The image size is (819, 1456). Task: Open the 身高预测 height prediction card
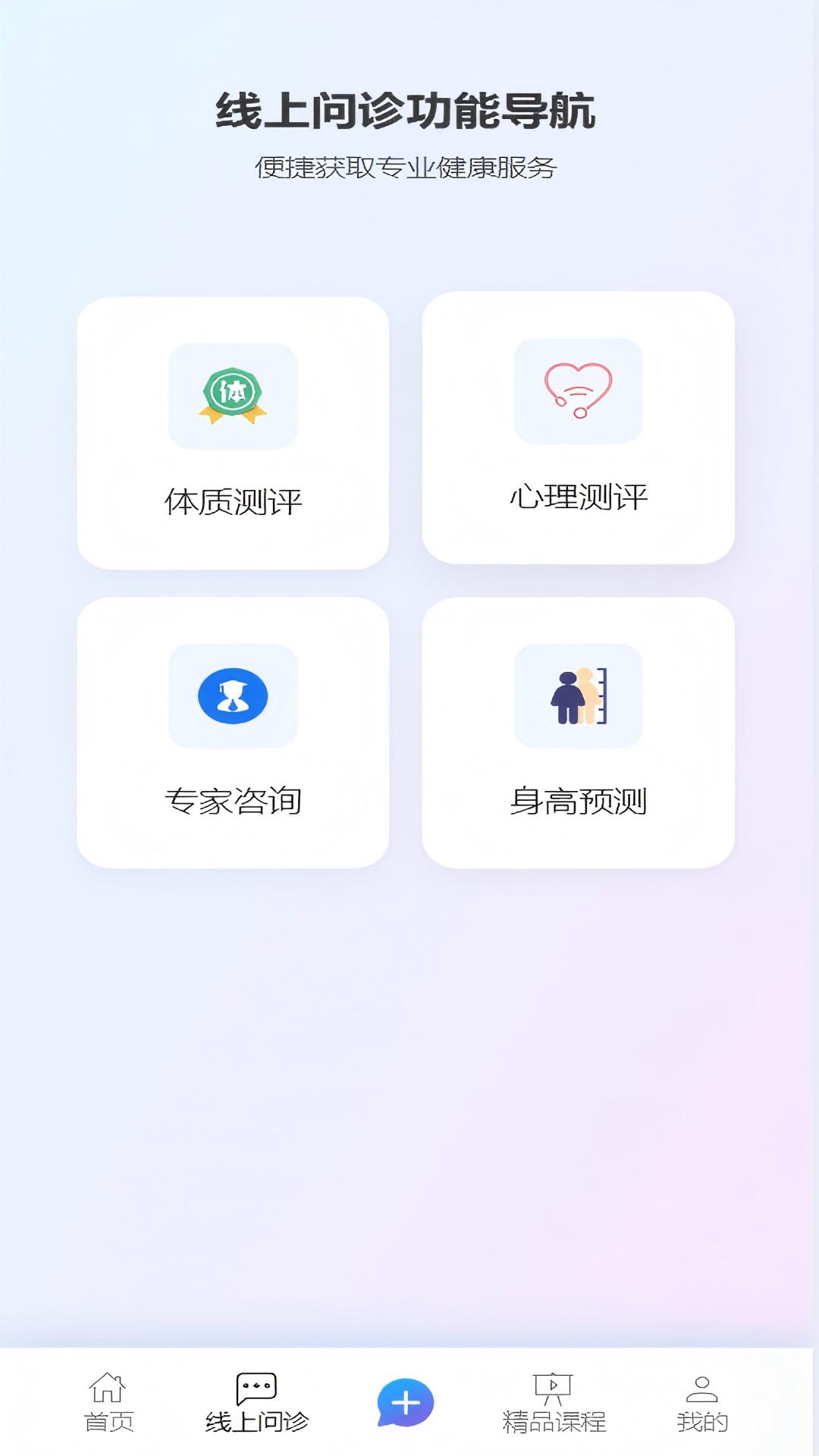tap(578, 732)
